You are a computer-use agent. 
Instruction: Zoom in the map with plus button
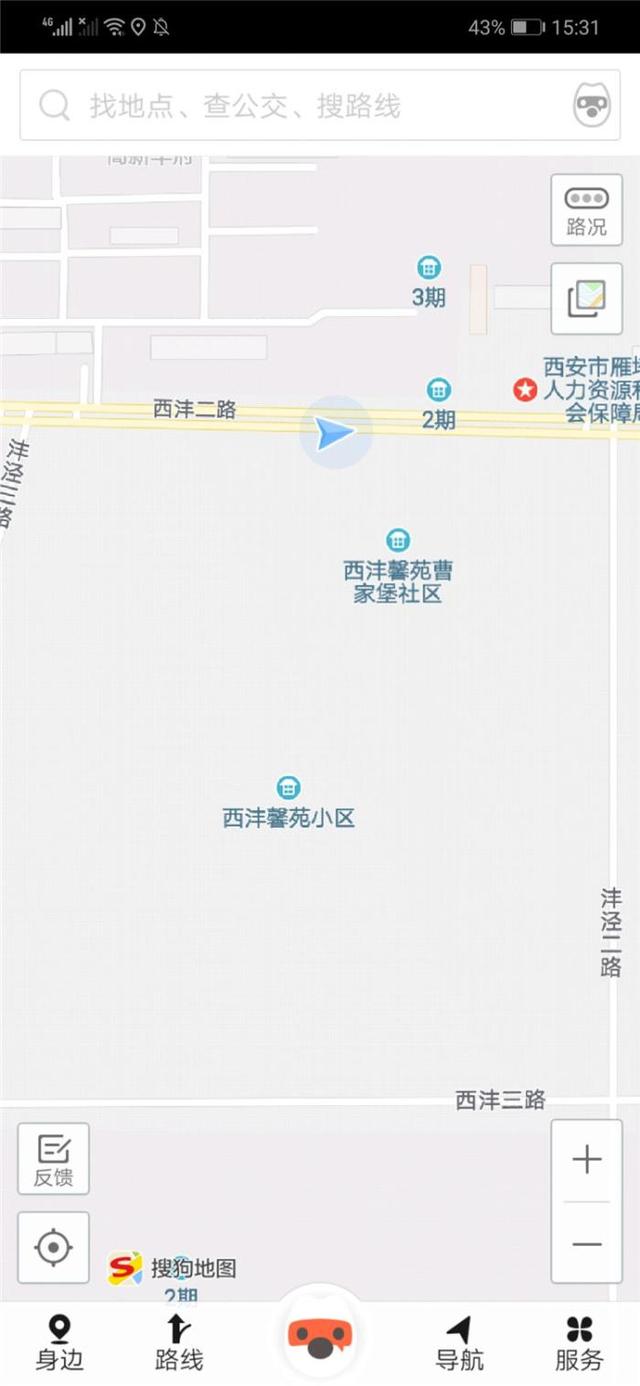tap(586, 1160)
